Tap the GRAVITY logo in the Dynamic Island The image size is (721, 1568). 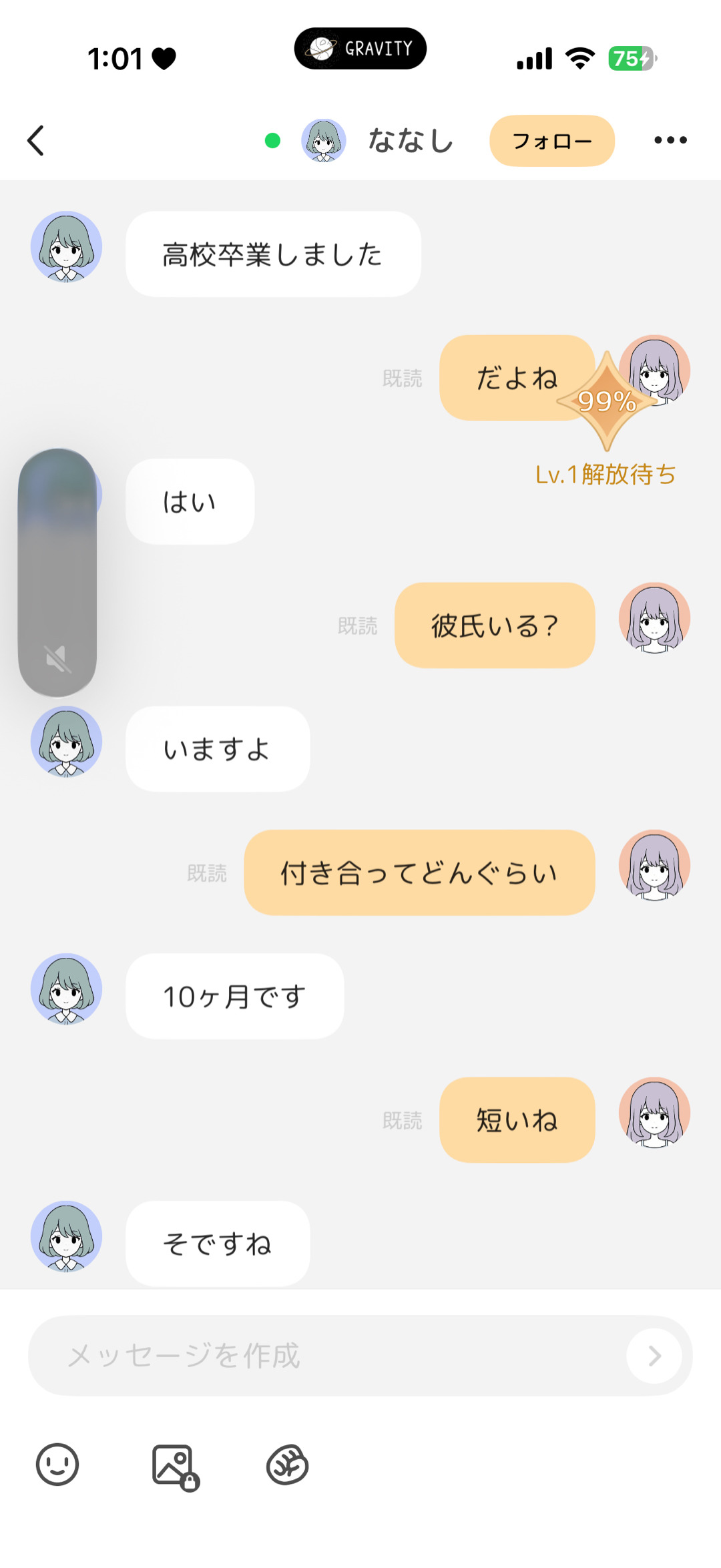point(360,48)
